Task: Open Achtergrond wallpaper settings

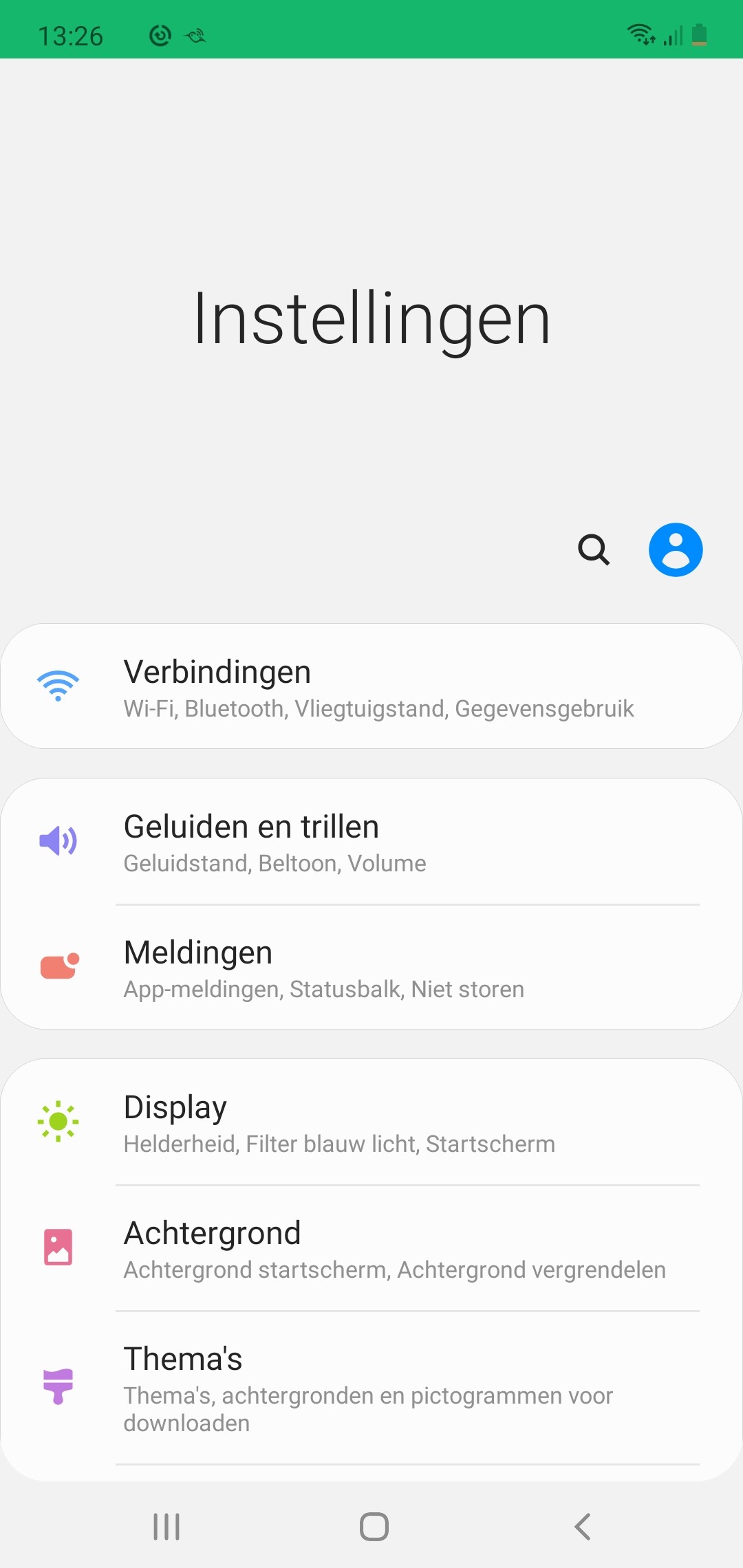Action: [371, 1248]
